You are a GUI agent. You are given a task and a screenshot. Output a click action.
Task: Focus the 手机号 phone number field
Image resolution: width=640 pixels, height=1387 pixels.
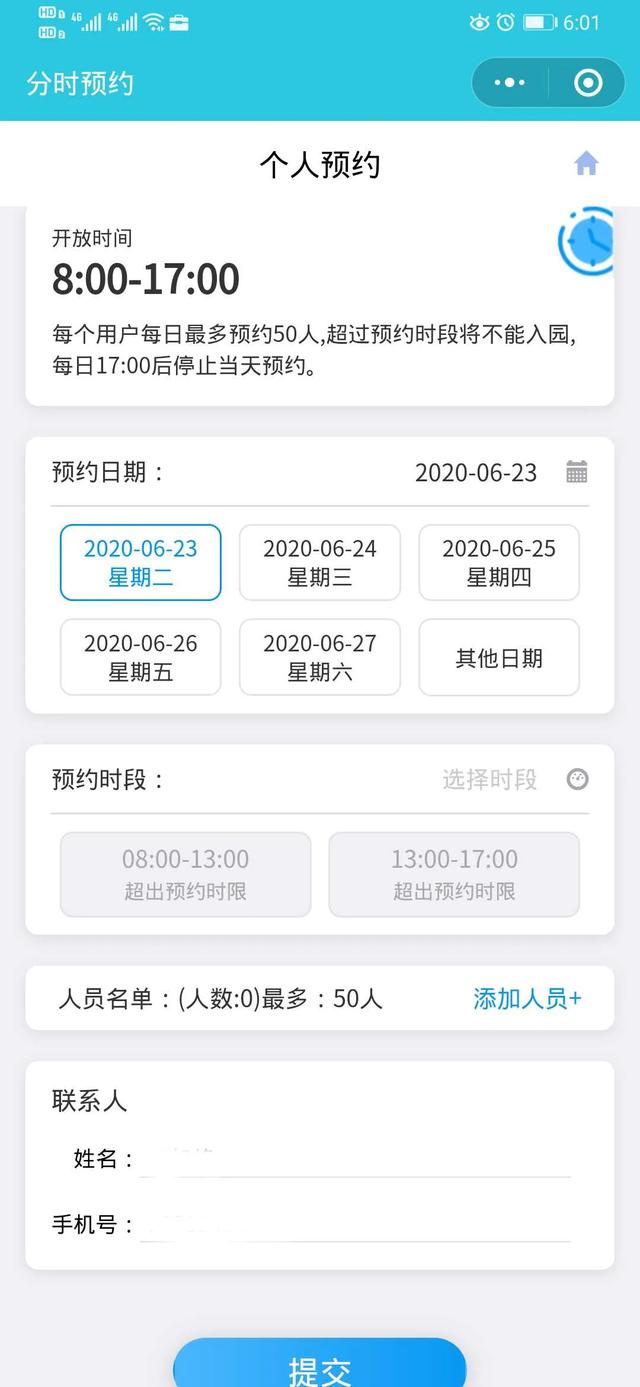[x=355, y=1224]
